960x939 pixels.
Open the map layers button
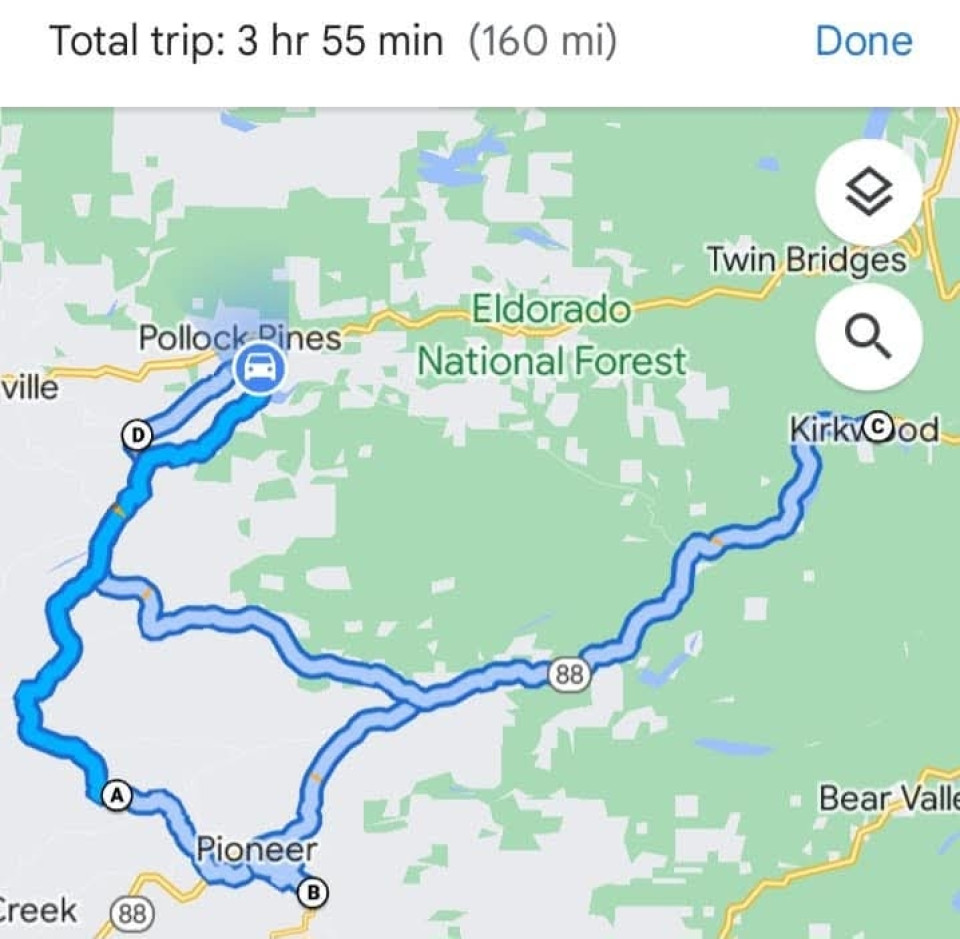click(x=867, y=194)
